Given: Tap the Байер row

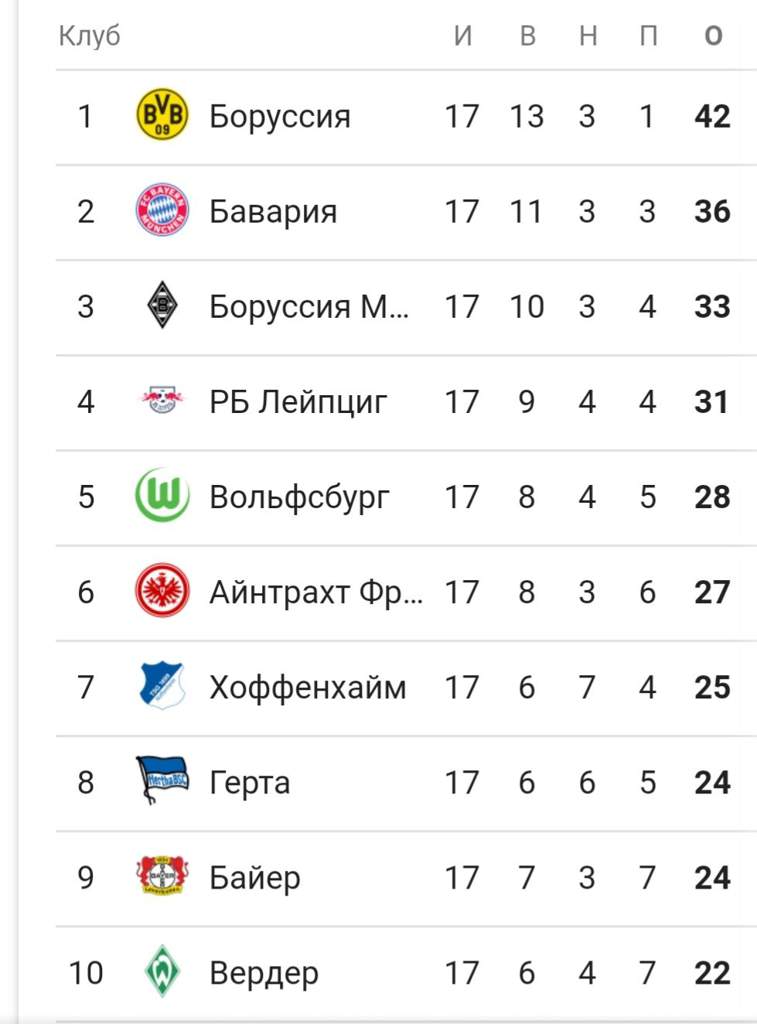Looking at the screenshot, I should click(x=254, y=878).
